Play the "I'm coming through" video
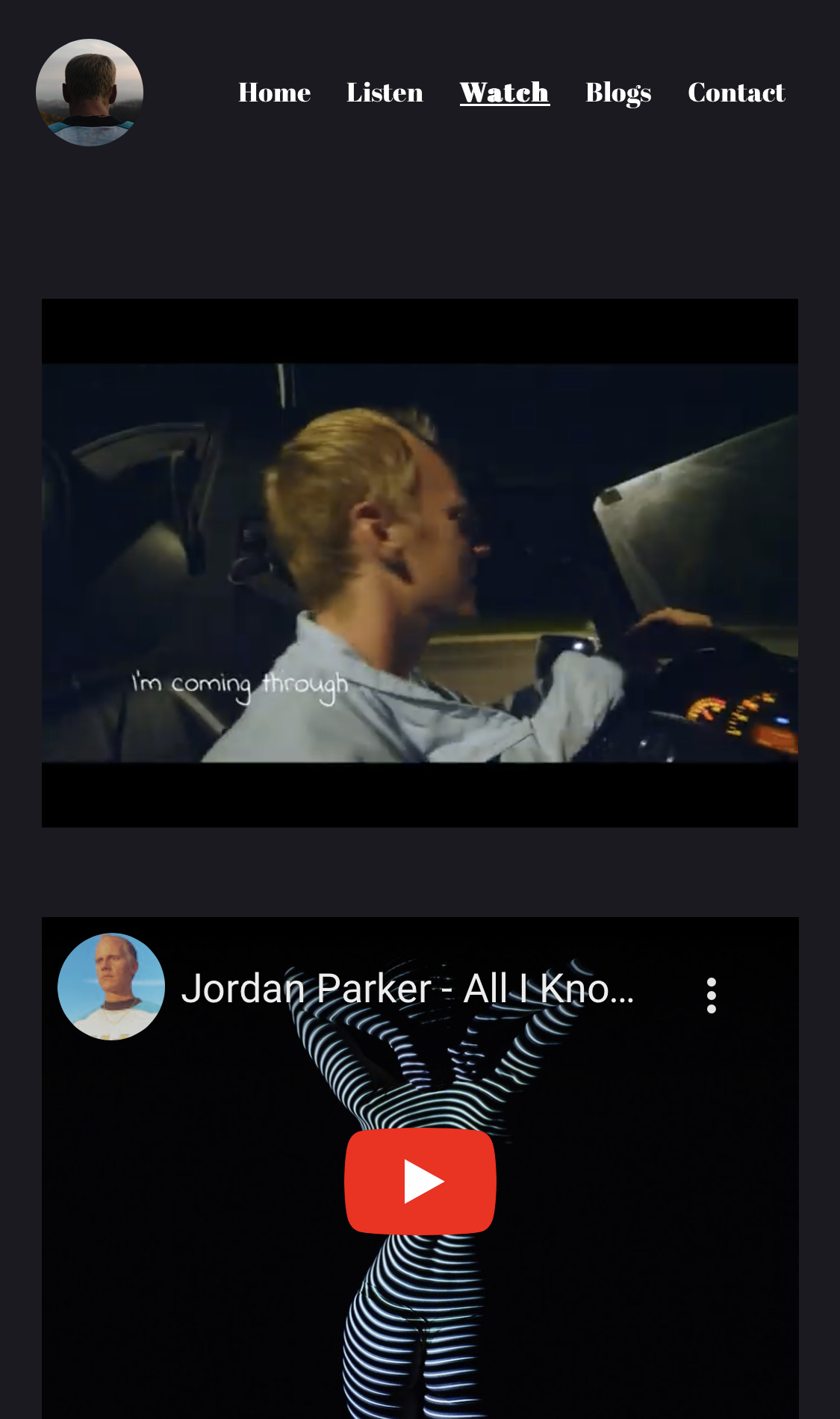 pos(420,563)
